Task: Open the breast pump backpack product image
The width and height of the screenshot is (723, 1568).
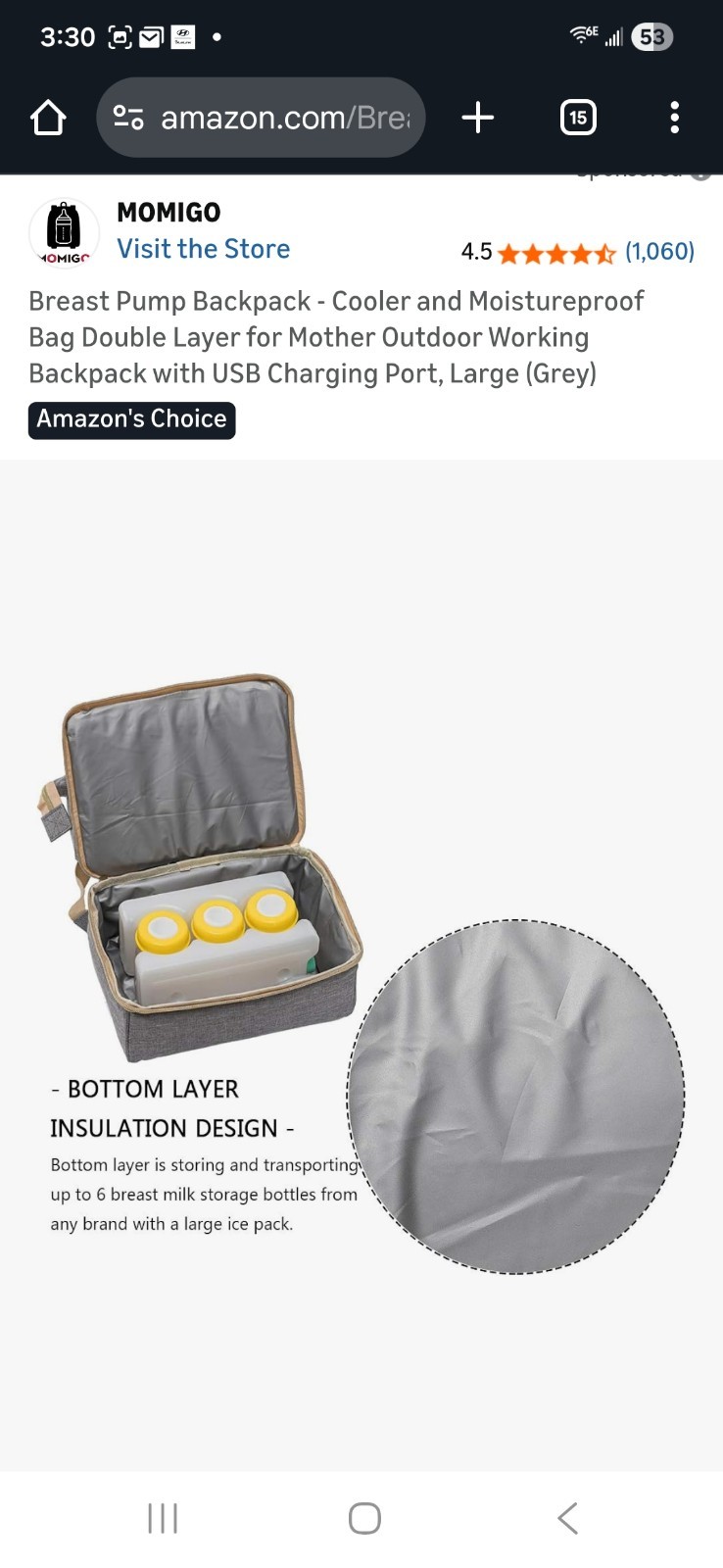Action: pos(361,965)
